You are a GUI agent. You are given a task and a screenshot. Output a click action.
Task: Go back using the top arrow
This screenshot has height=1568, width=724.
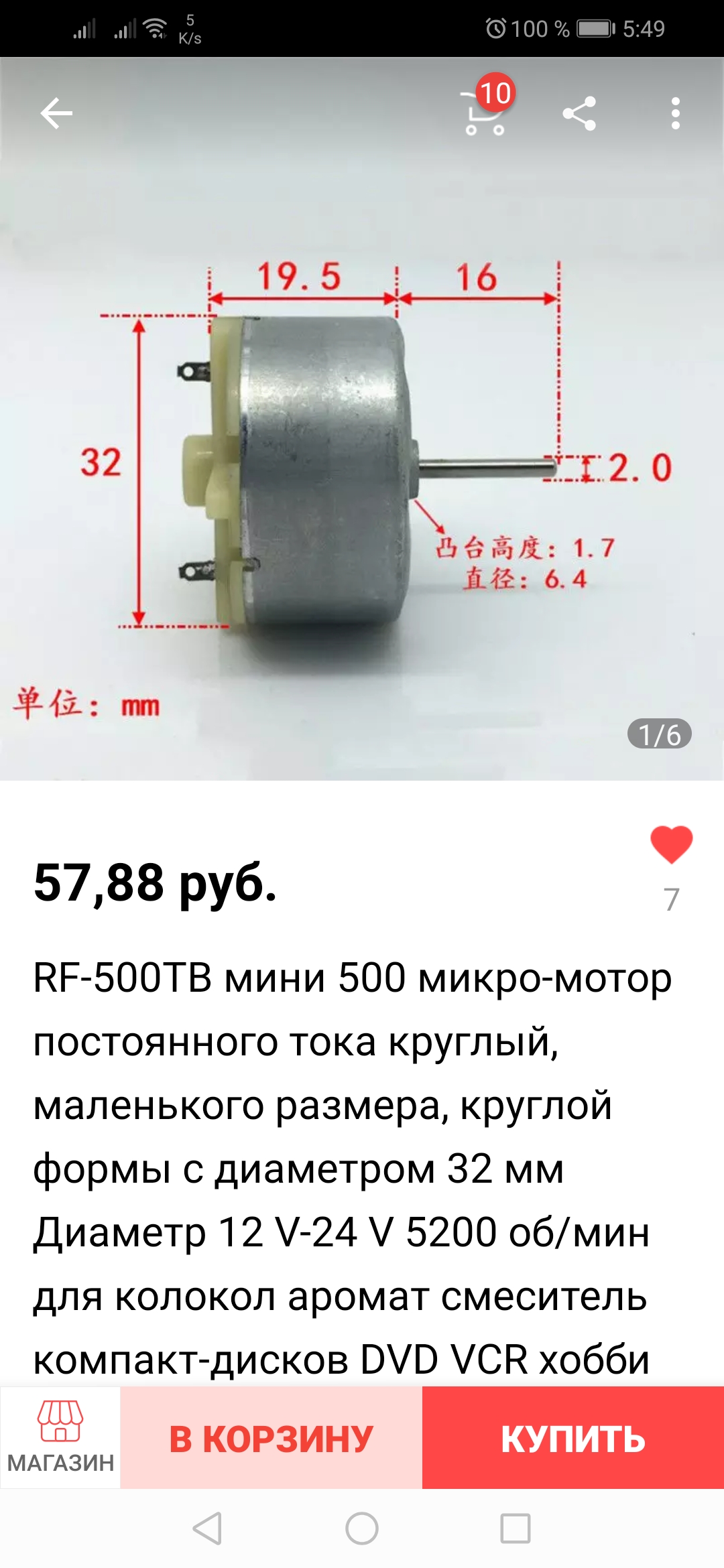click(56, 113)
